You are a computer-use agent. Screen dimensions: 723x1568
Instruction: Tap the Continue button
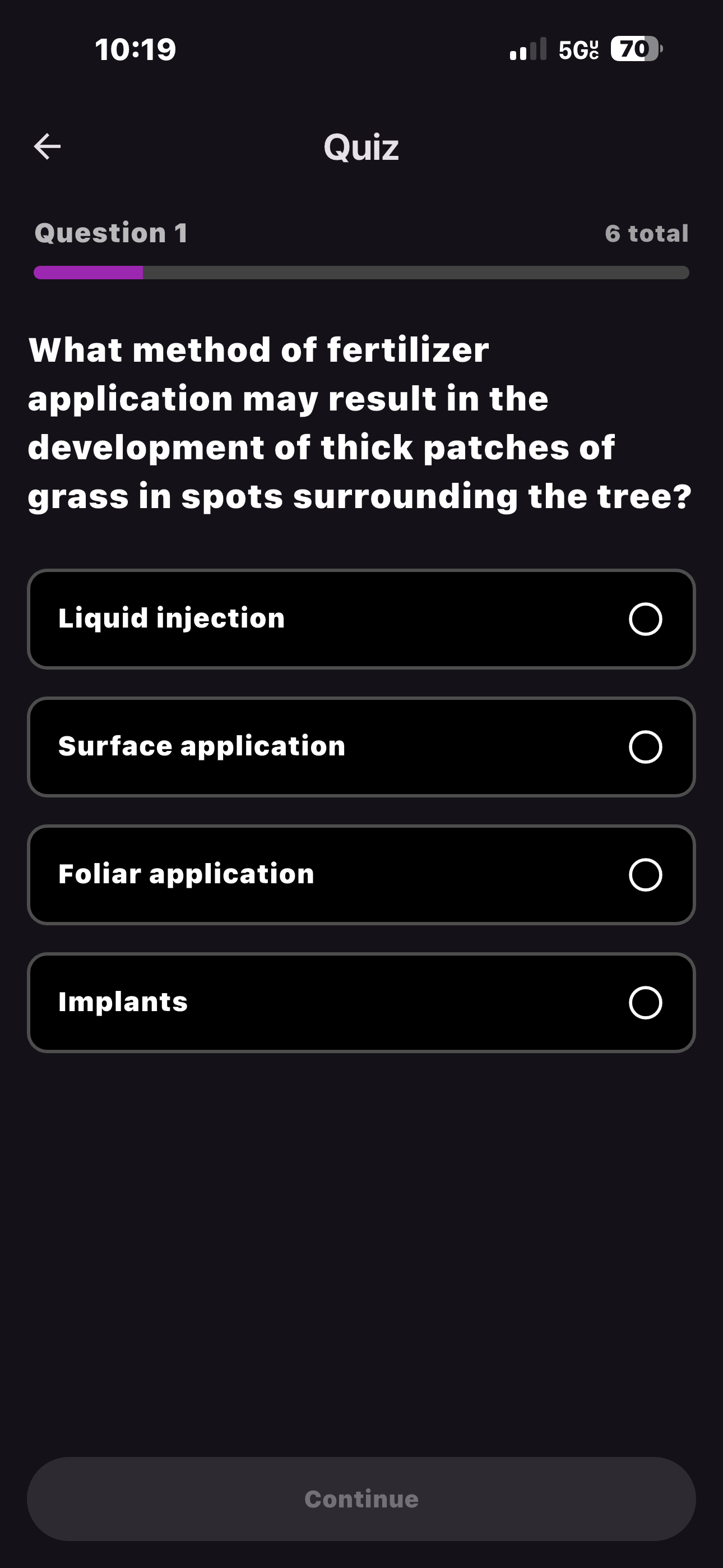click(361, 1498)
